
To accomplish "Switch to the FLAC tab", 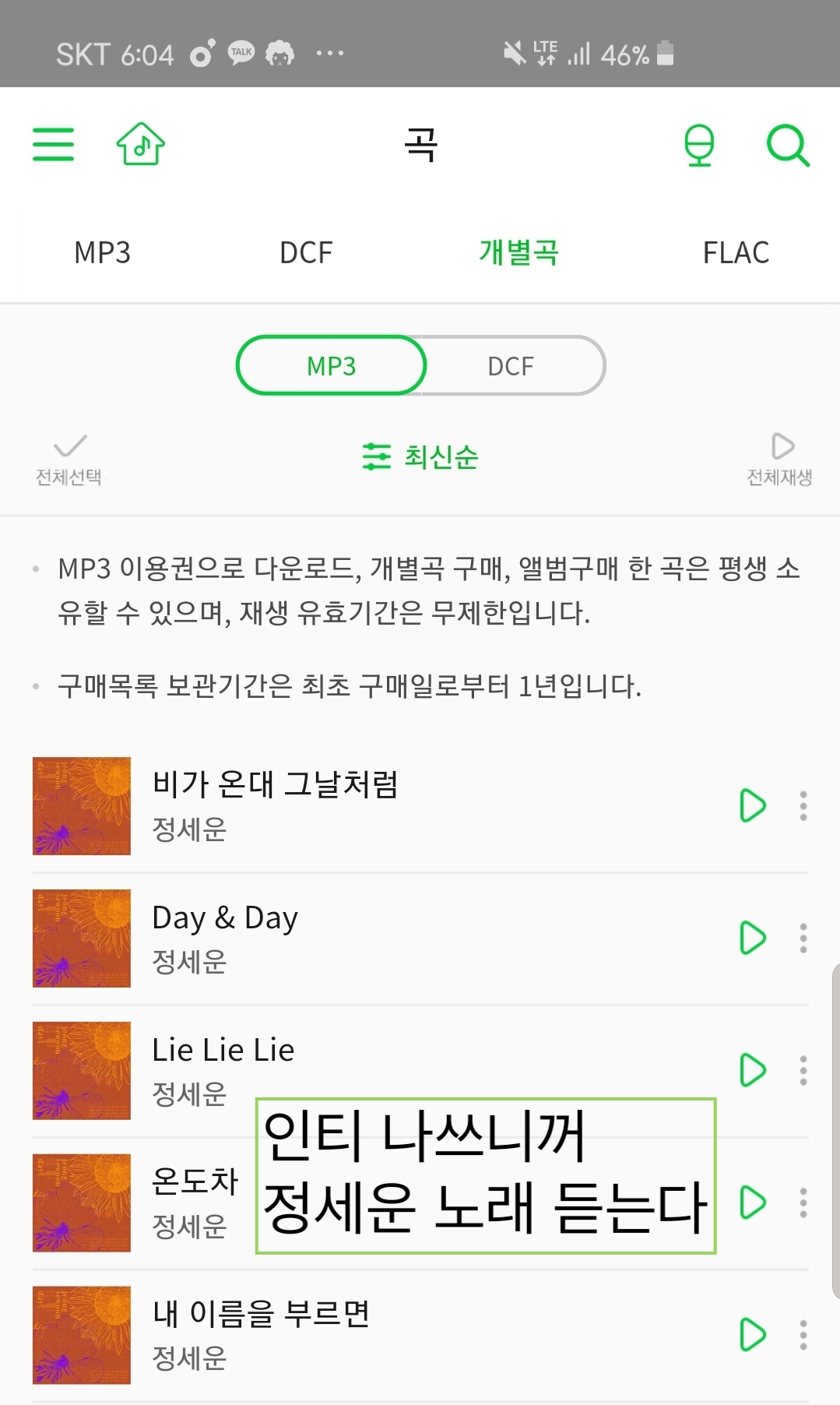I will pos(736,252).
